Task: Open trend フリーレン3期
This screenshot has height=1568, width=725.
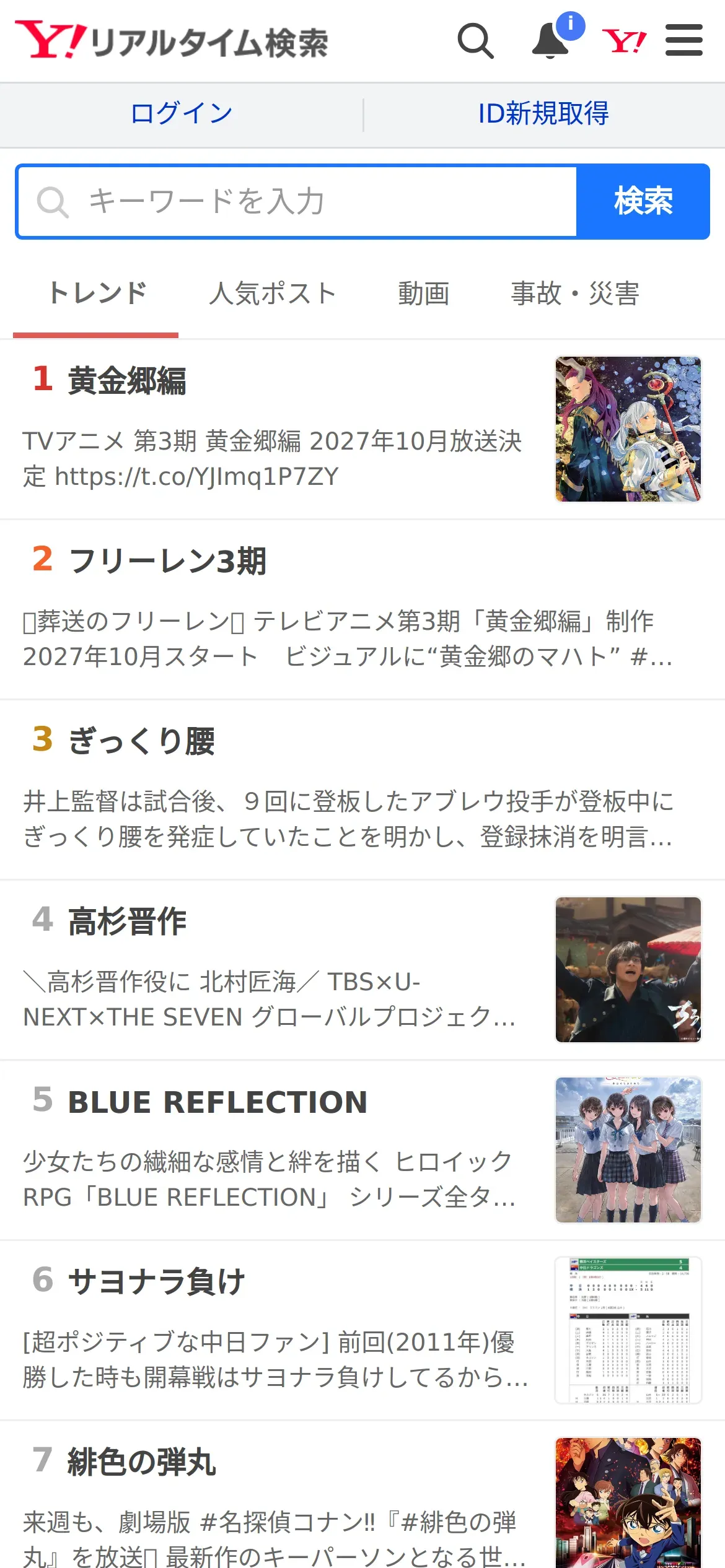Action: click(167, 561)
